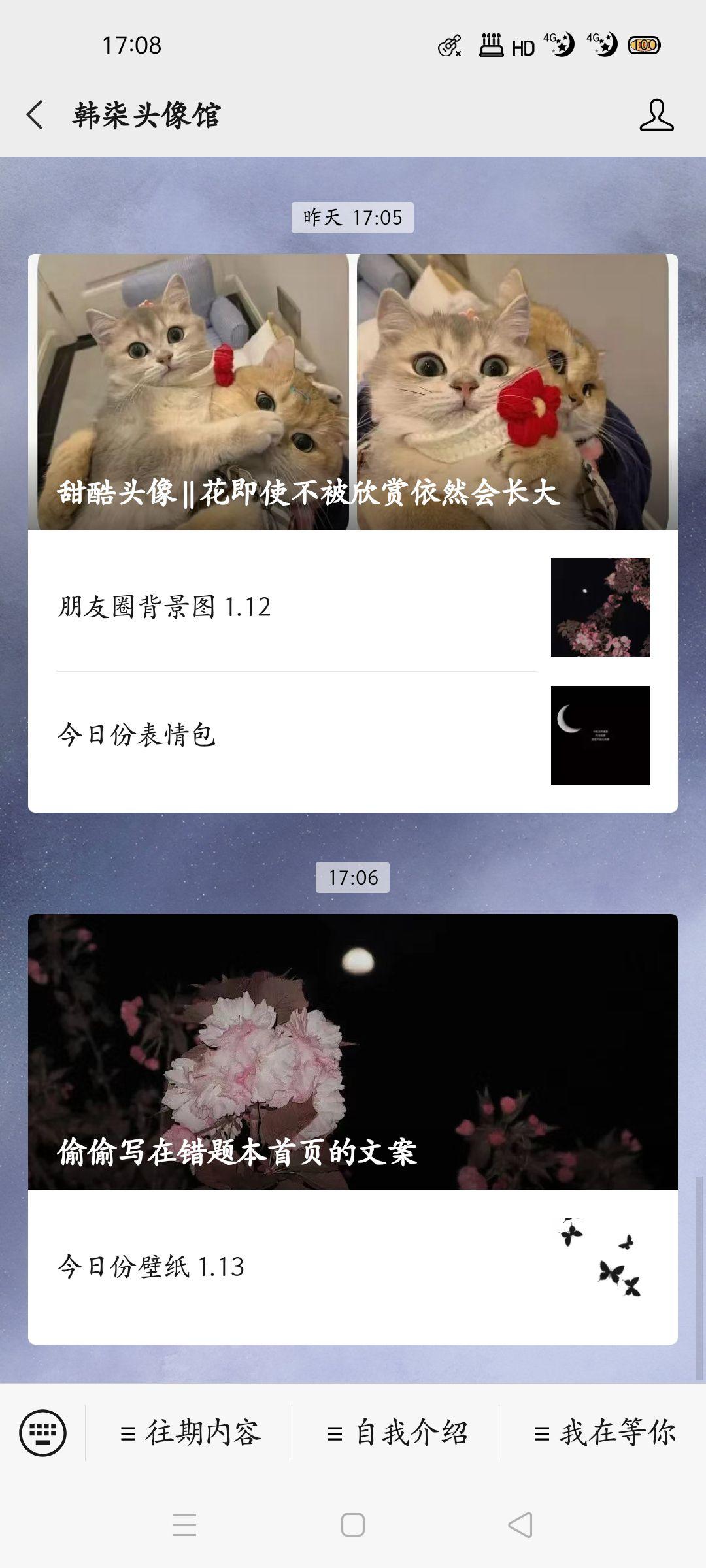Open the article 甜酷头像 花即使不被欣赏依然会长大
The width and height of the screenshot is (706, 1568).
pos(353,392)
